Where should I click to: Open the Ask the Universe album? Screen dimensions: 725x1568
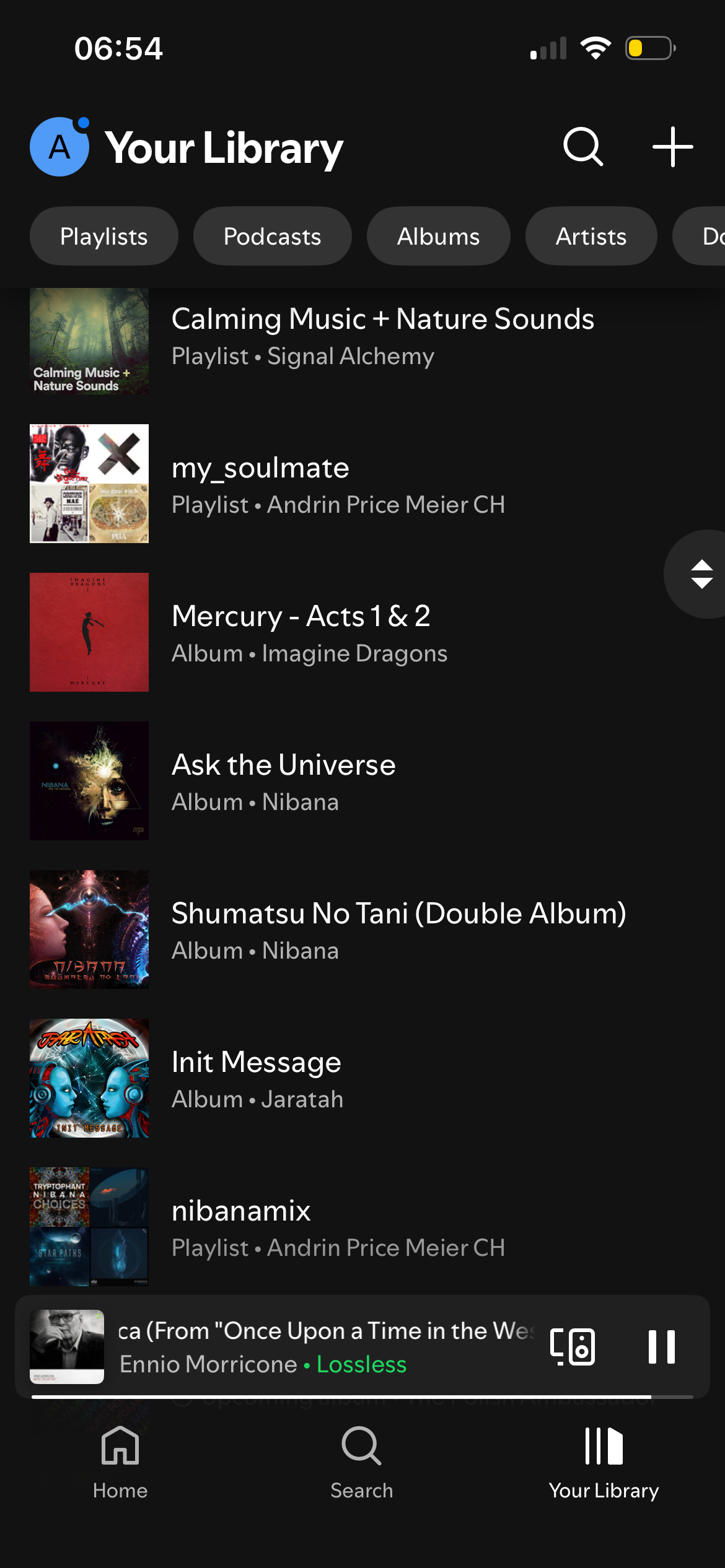pos(284,782)
